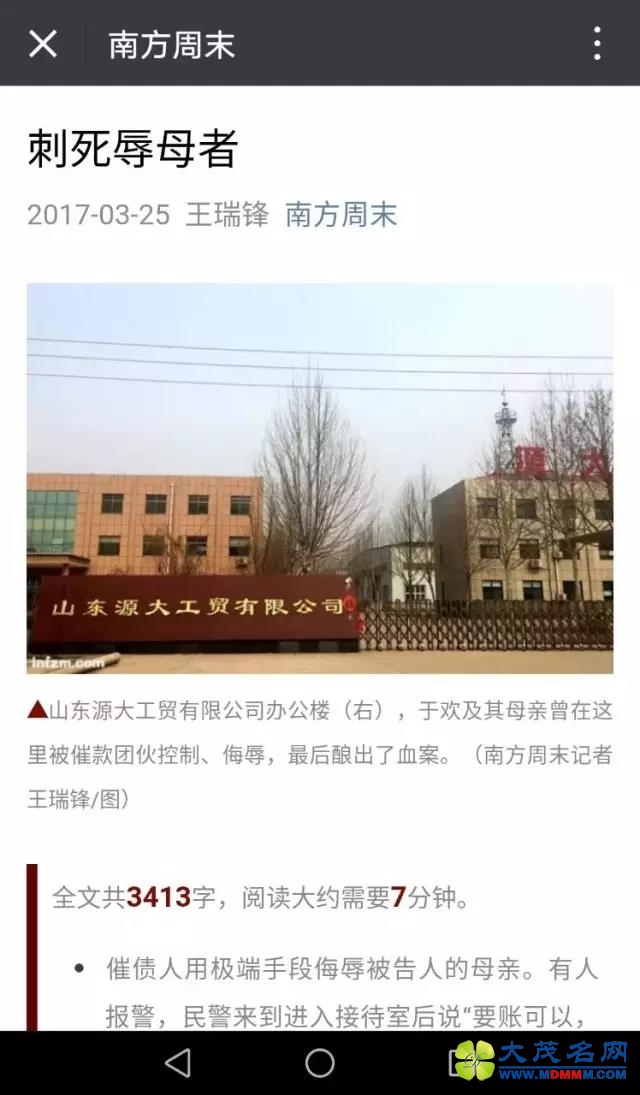View the 山东源大工贸 building photo
This screenshot has width=640, height=1095.
coord(320,478)
